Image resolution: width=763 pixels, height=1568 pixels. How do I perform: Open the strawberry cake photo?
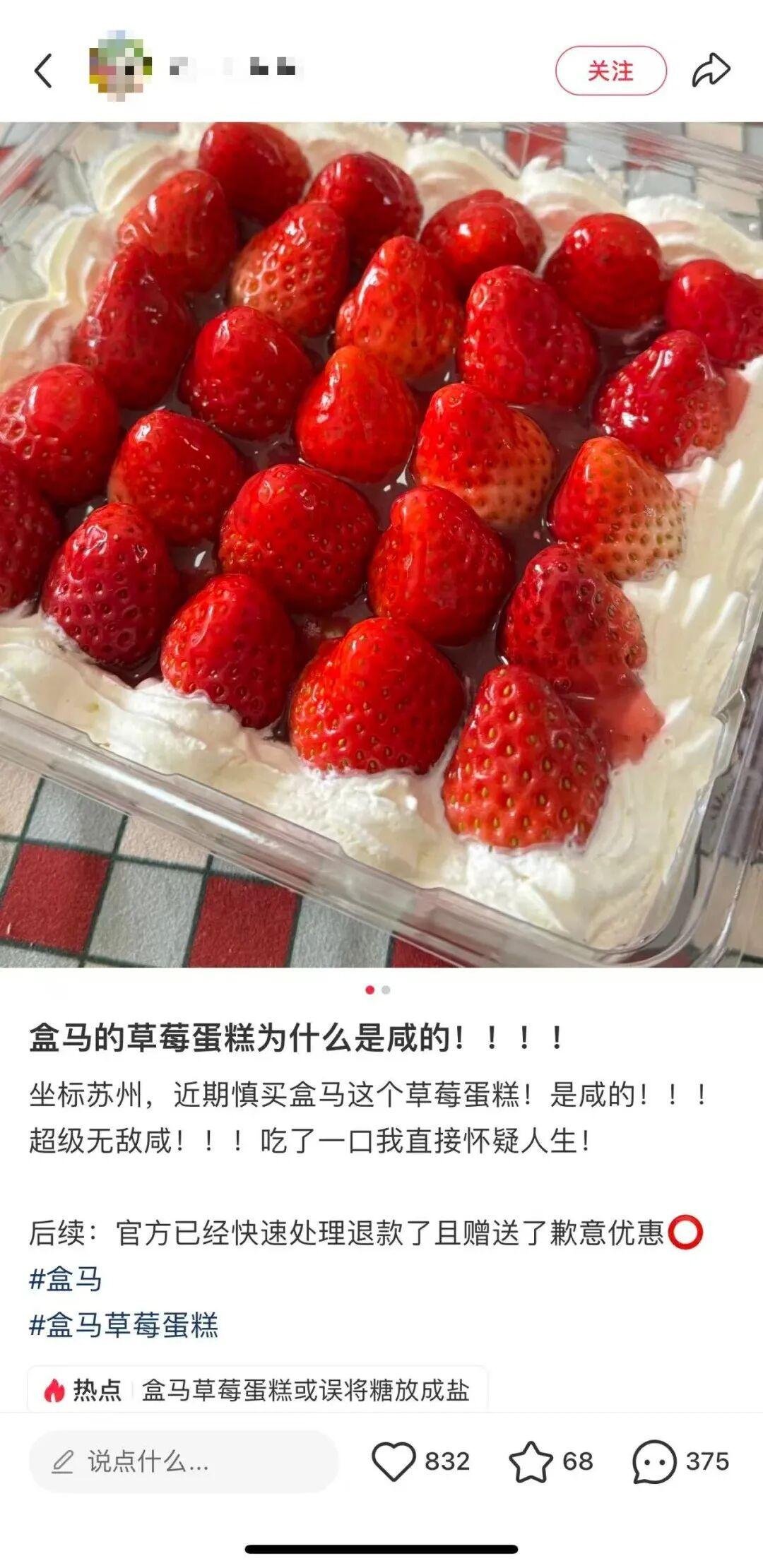pos(381,544)
